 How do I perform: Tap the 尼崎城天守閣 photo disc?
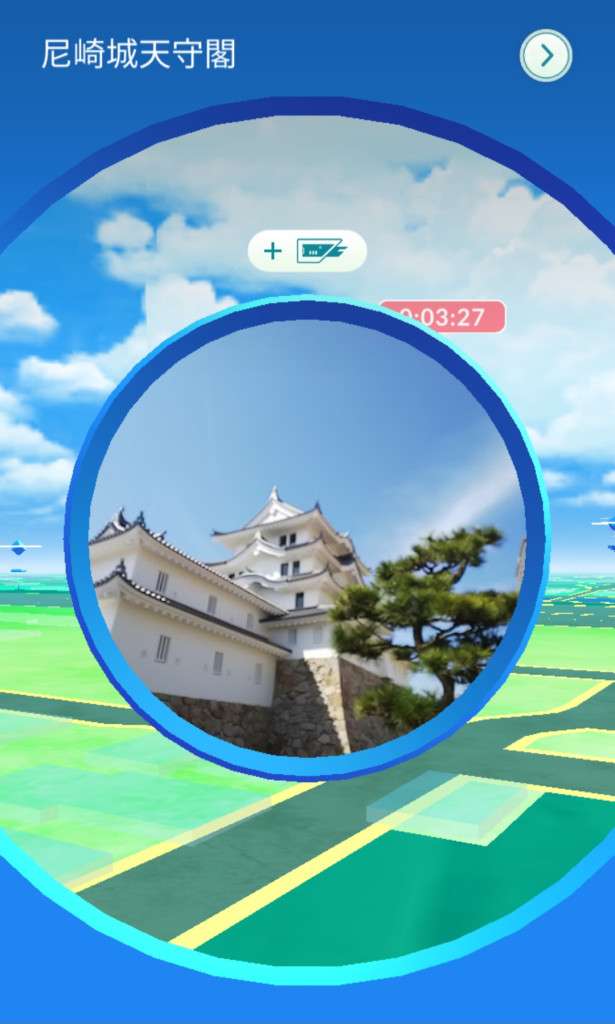click(x=307, y=540)
